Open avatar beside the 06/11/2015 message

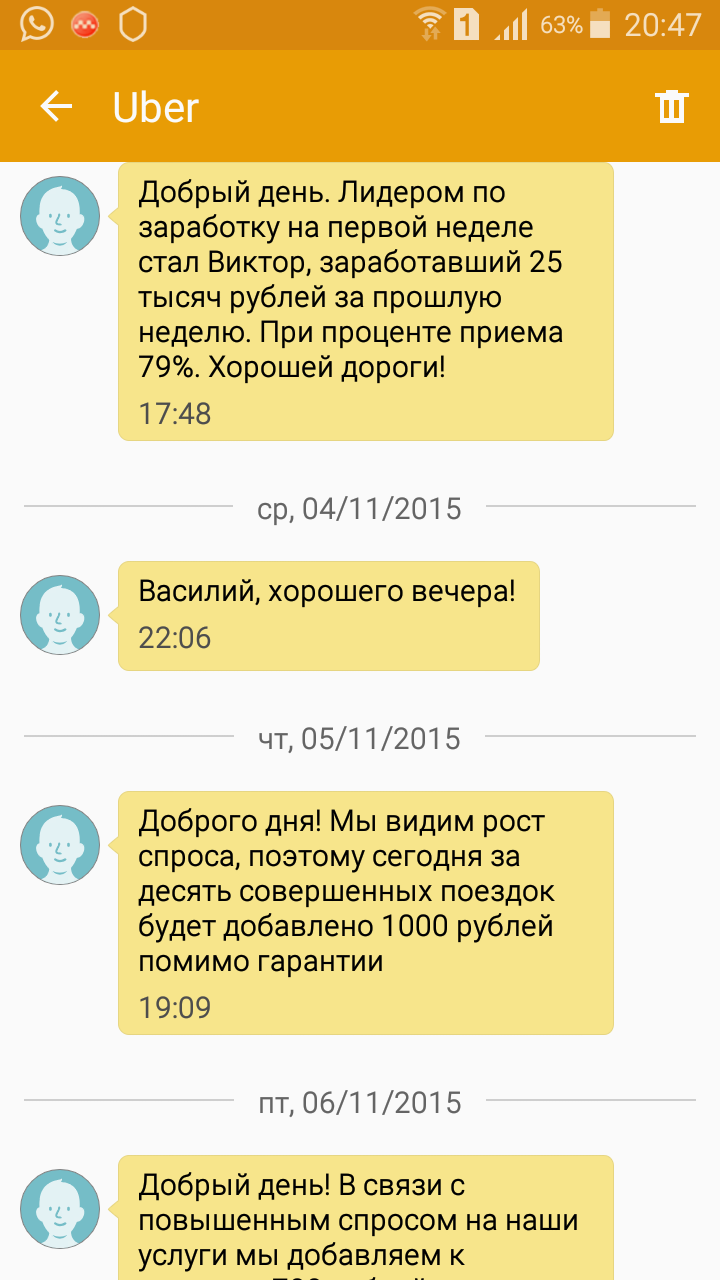tap(60, 1209)
